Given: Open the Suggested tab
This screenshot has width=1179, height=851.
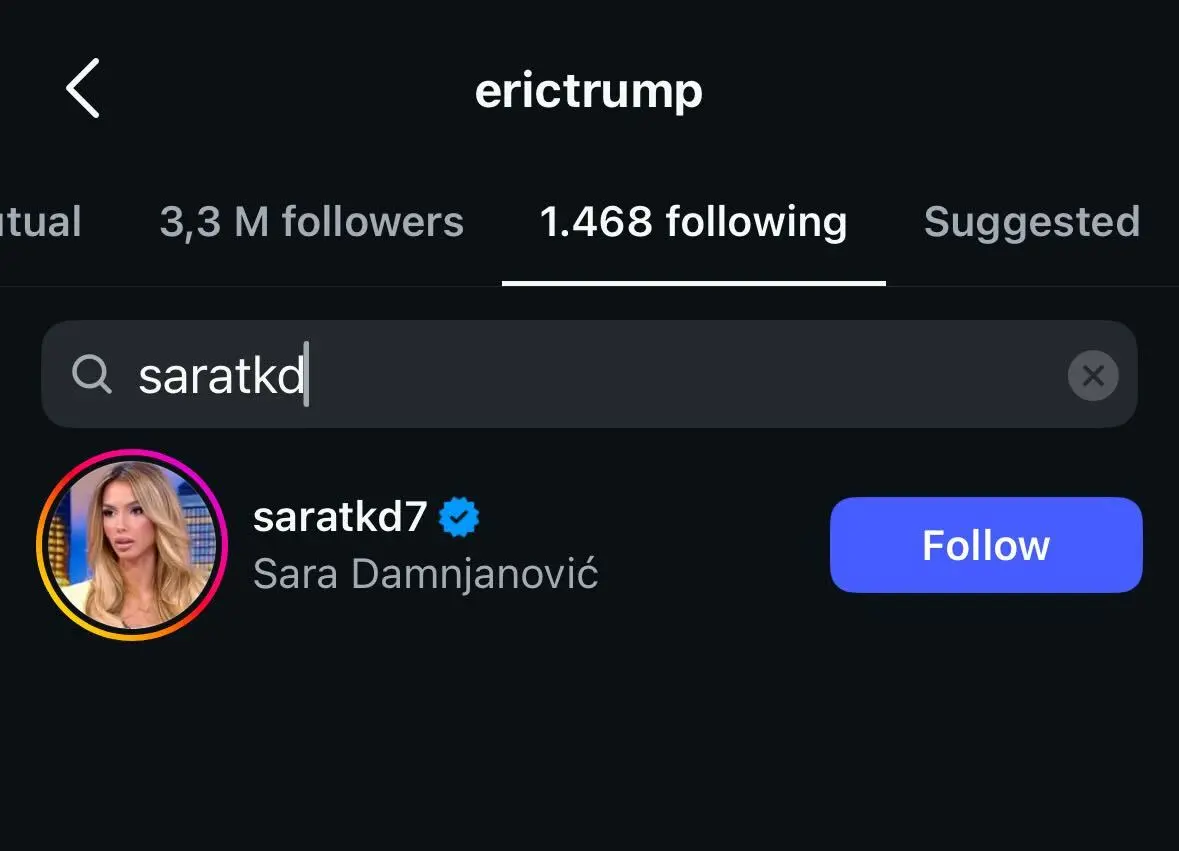Looking at the screenshot, I should (1031, 222).
